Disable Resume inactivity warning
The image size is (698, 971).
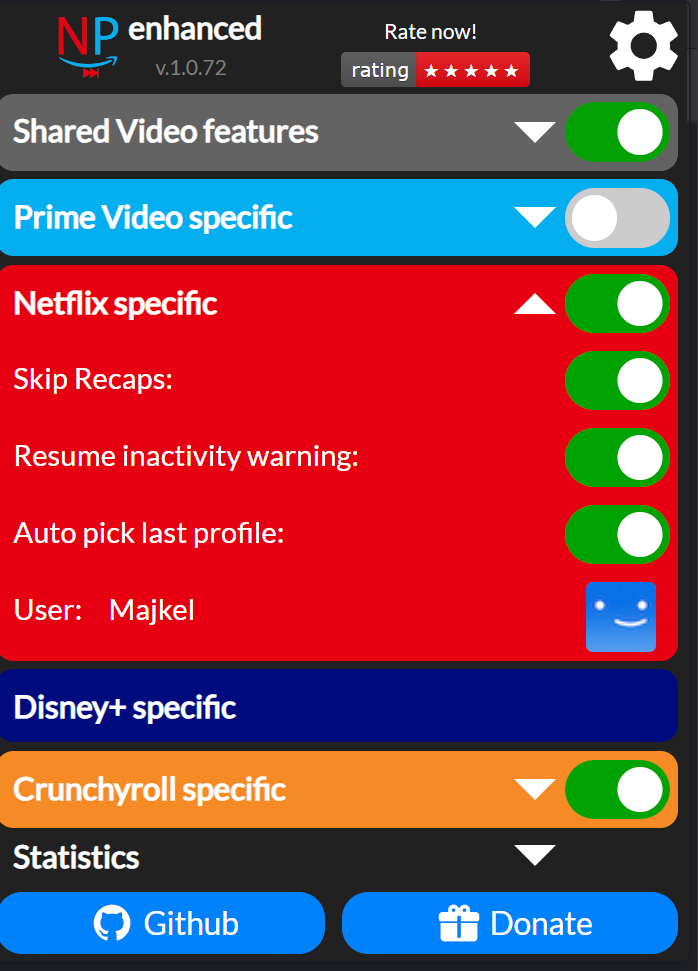(x=617, y=457)
